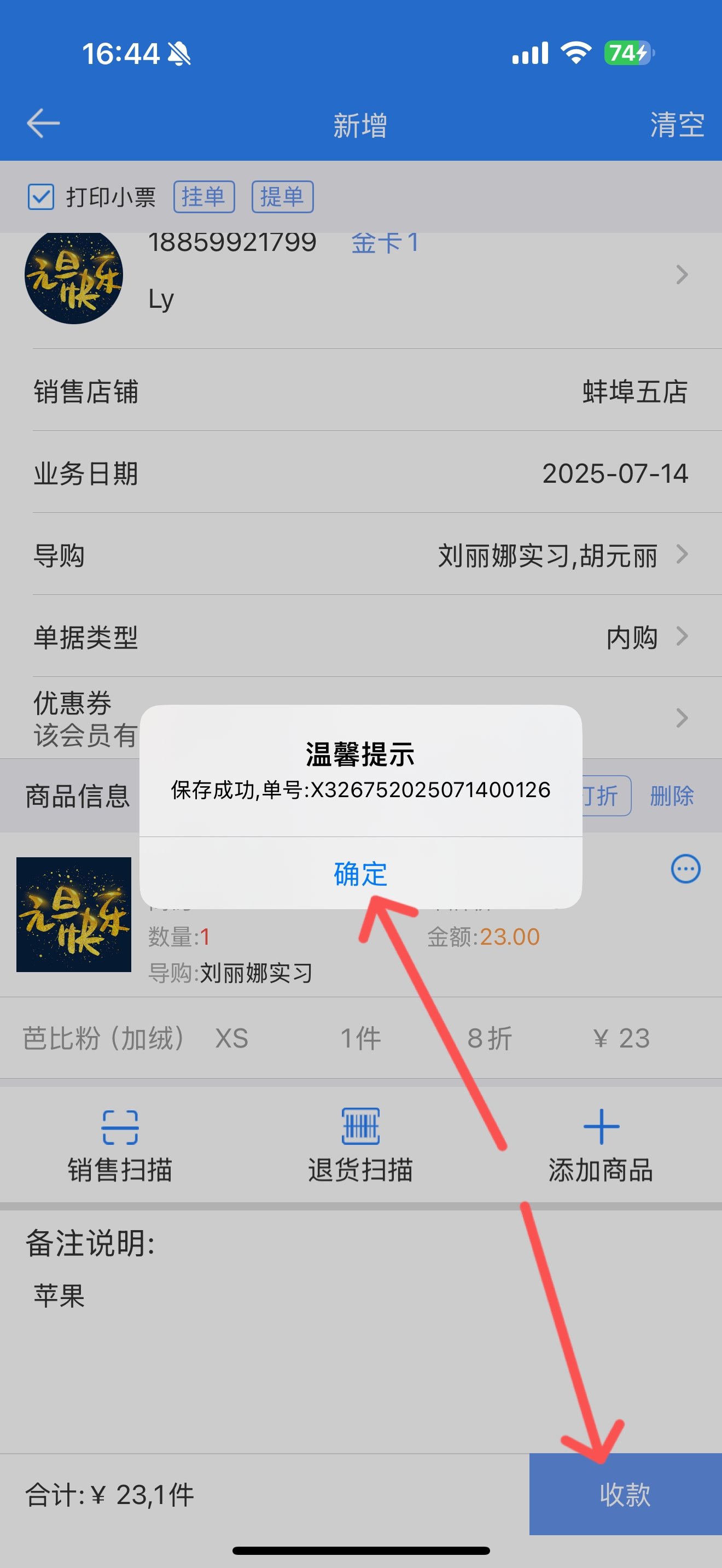Open the product's three-dot options icon
The width and height of the screenshot is (722, 1568).
[x=685, y=869]
